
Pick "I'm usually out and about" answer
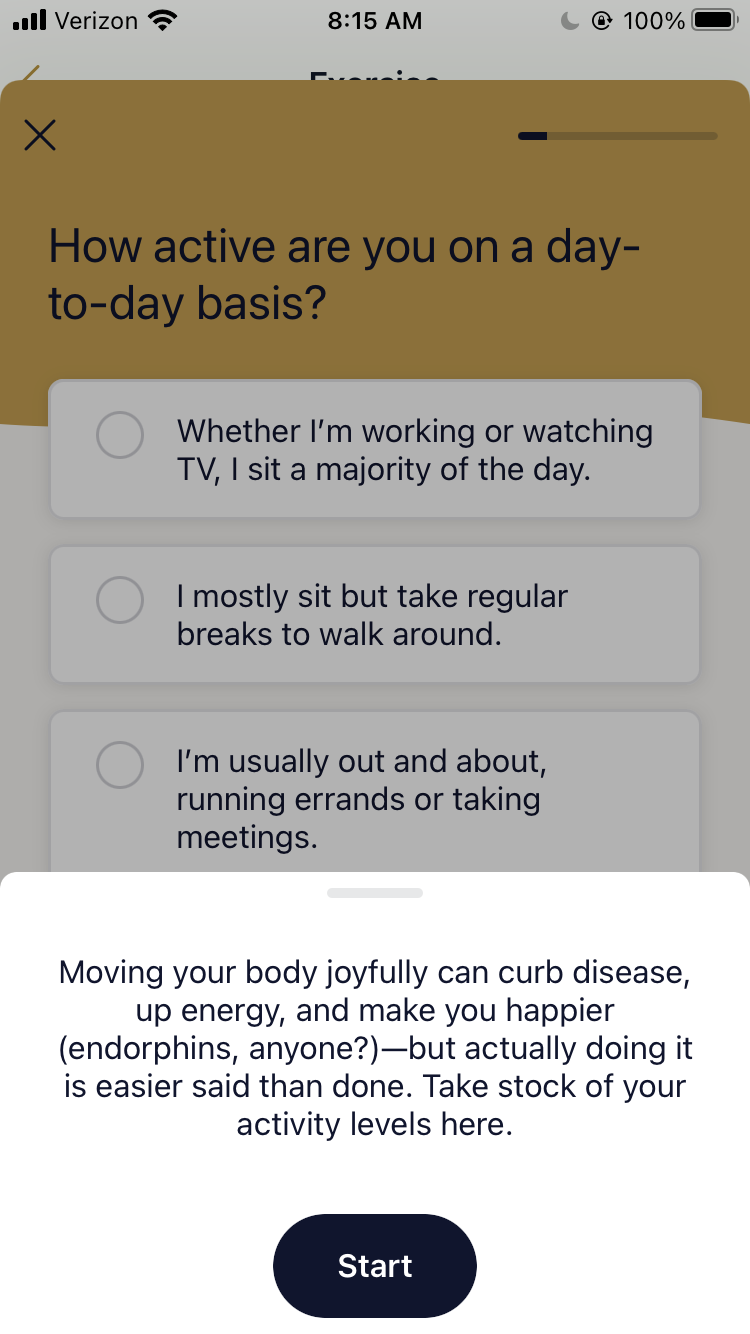375,792
